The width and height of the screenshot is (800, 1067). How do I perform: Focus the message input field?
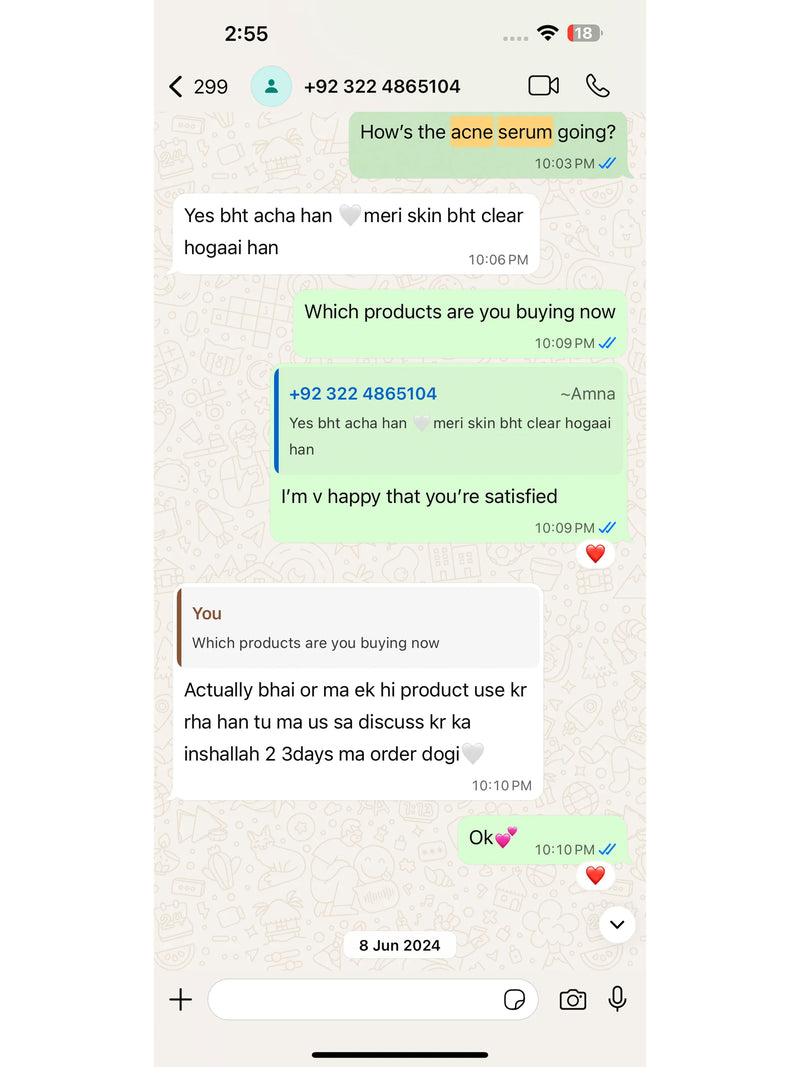tap(355, 999)
